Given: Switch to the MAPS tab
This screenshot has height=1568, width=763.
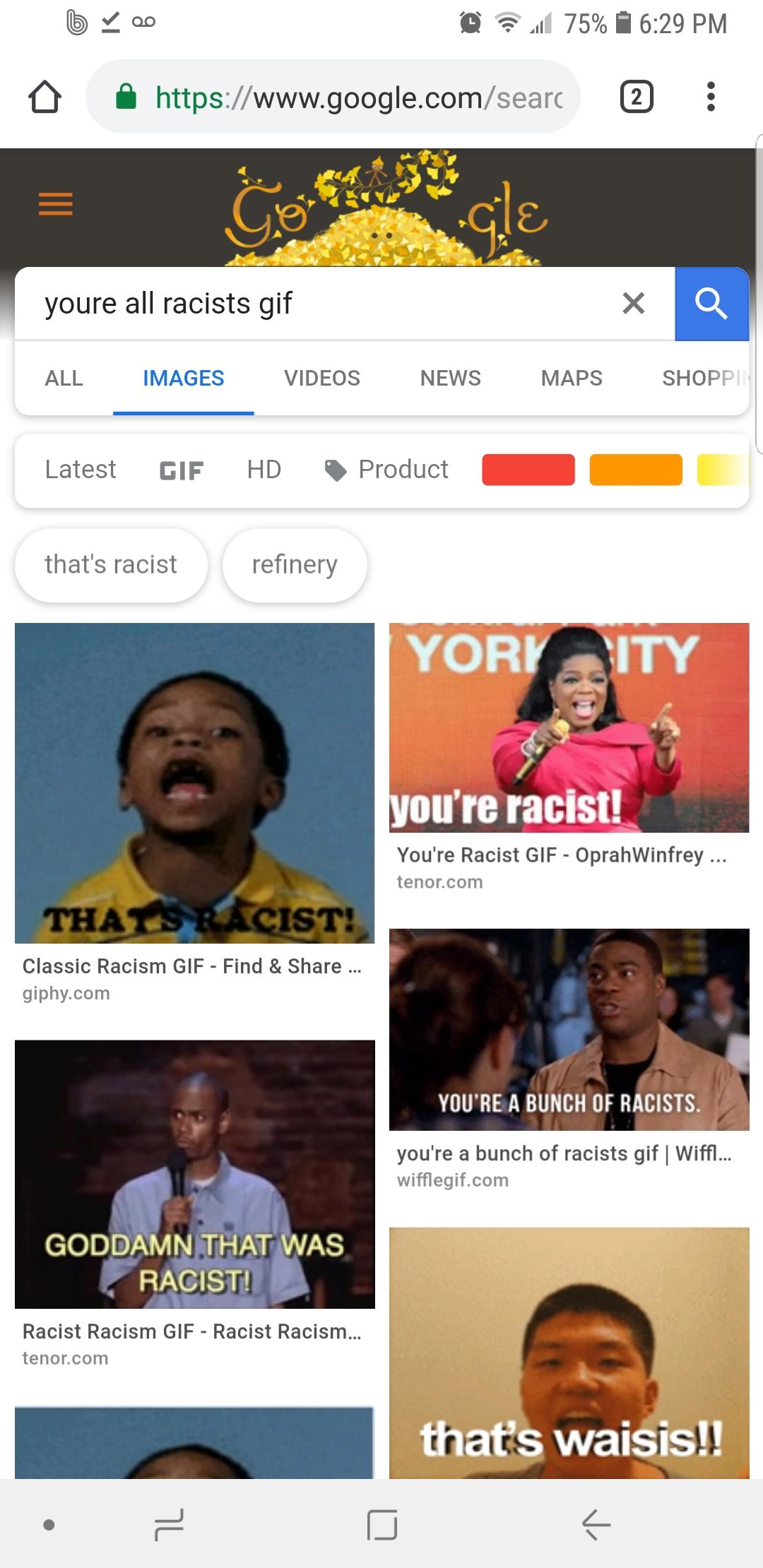Looking at the screenshot, I should pos(572,379).
